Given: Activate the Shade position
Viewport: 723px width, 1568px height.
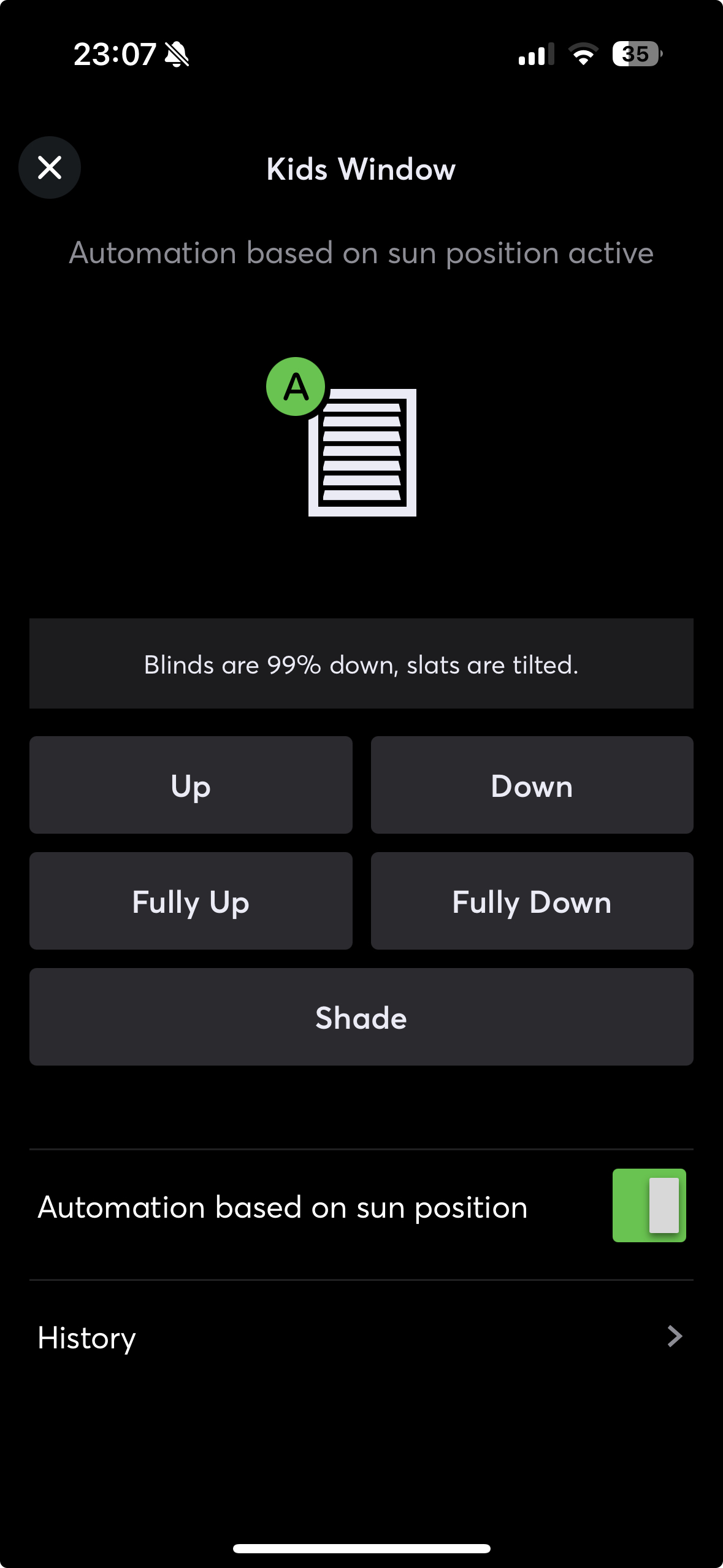Looking at the screenshot, I should (361, 1017).
